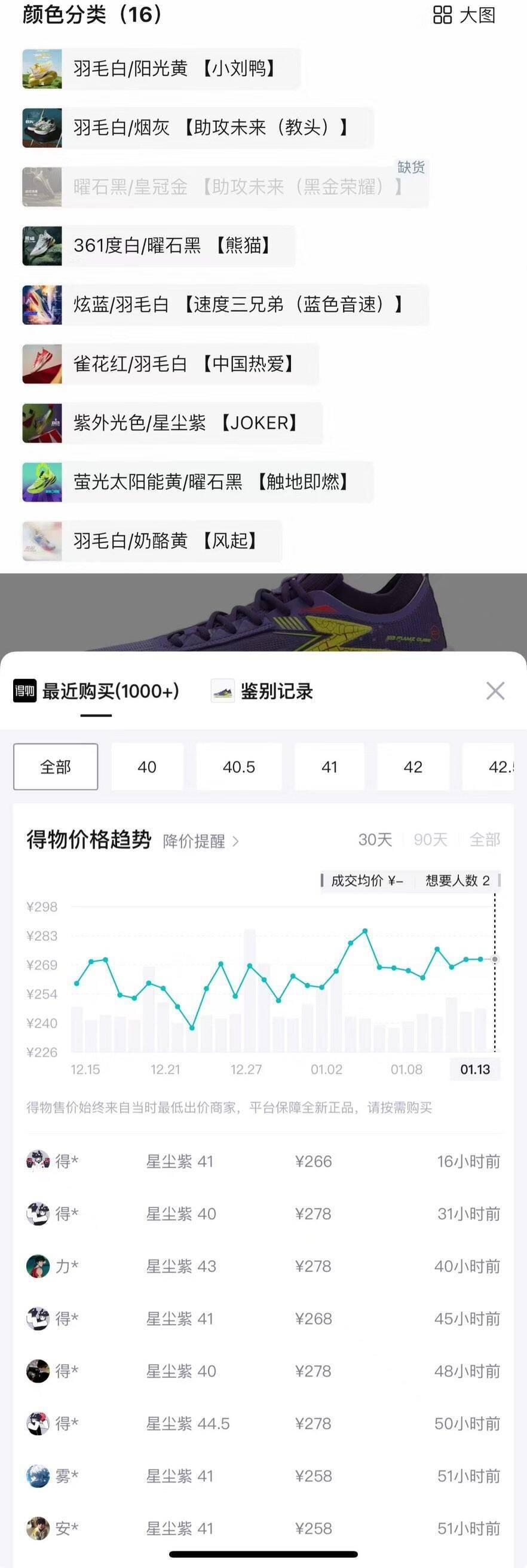Switch price trend to 全部 view
The width and height of the screenshot is (527, 1568).
[486, 840]
